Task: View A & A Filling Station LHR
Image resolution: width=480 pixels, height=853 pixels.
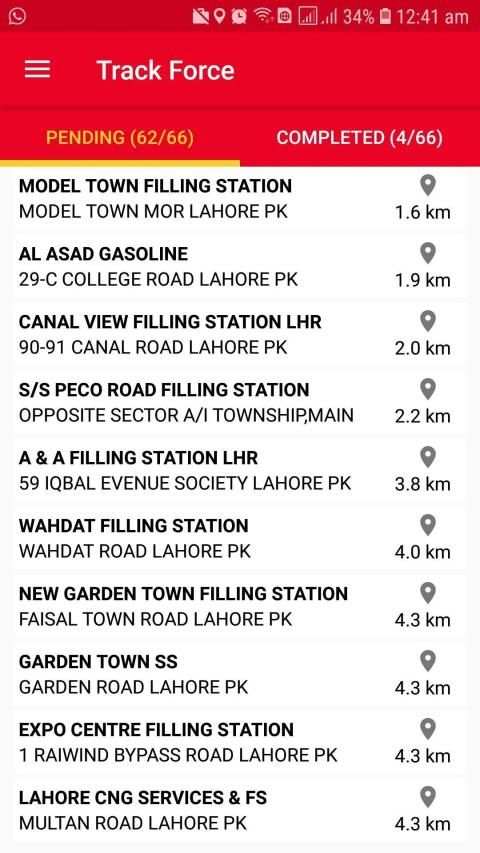Action: click(x=240, y=471)
